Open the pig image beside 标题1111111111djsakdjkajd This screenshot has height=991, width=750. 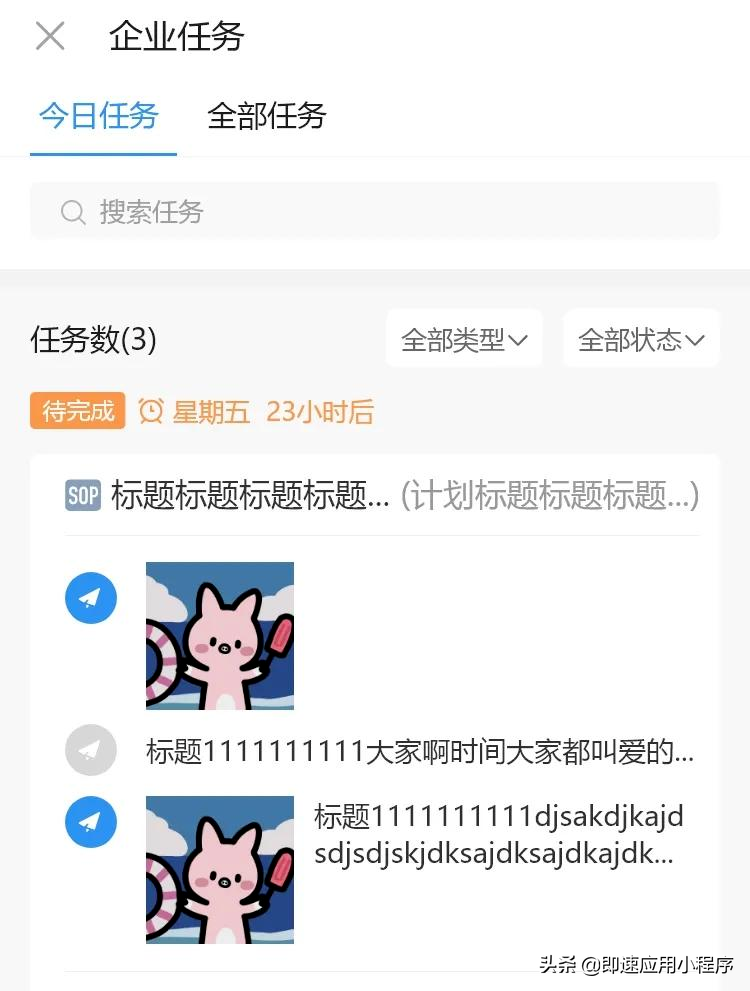220,869
